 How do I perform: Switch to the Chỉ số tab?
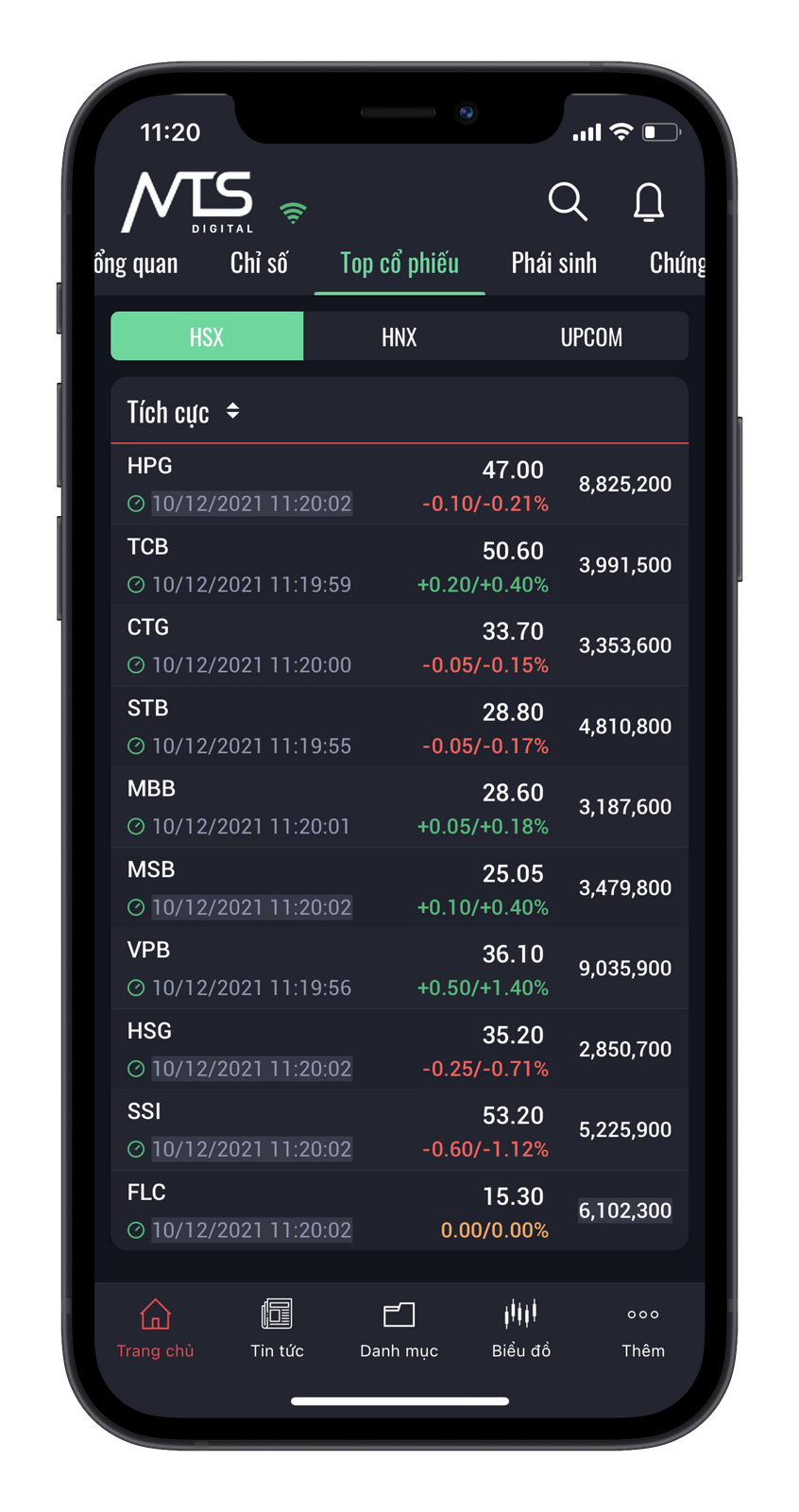259,263
